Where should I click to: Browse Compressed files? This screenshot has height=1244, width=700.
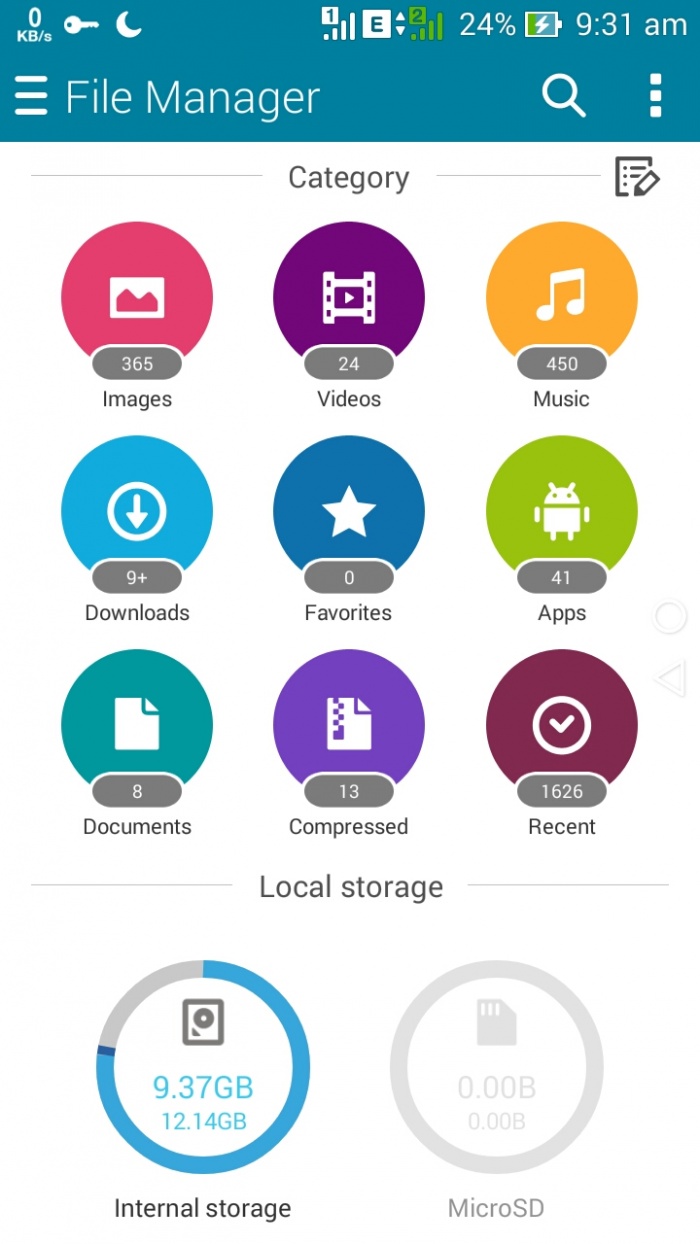(349, 725)
